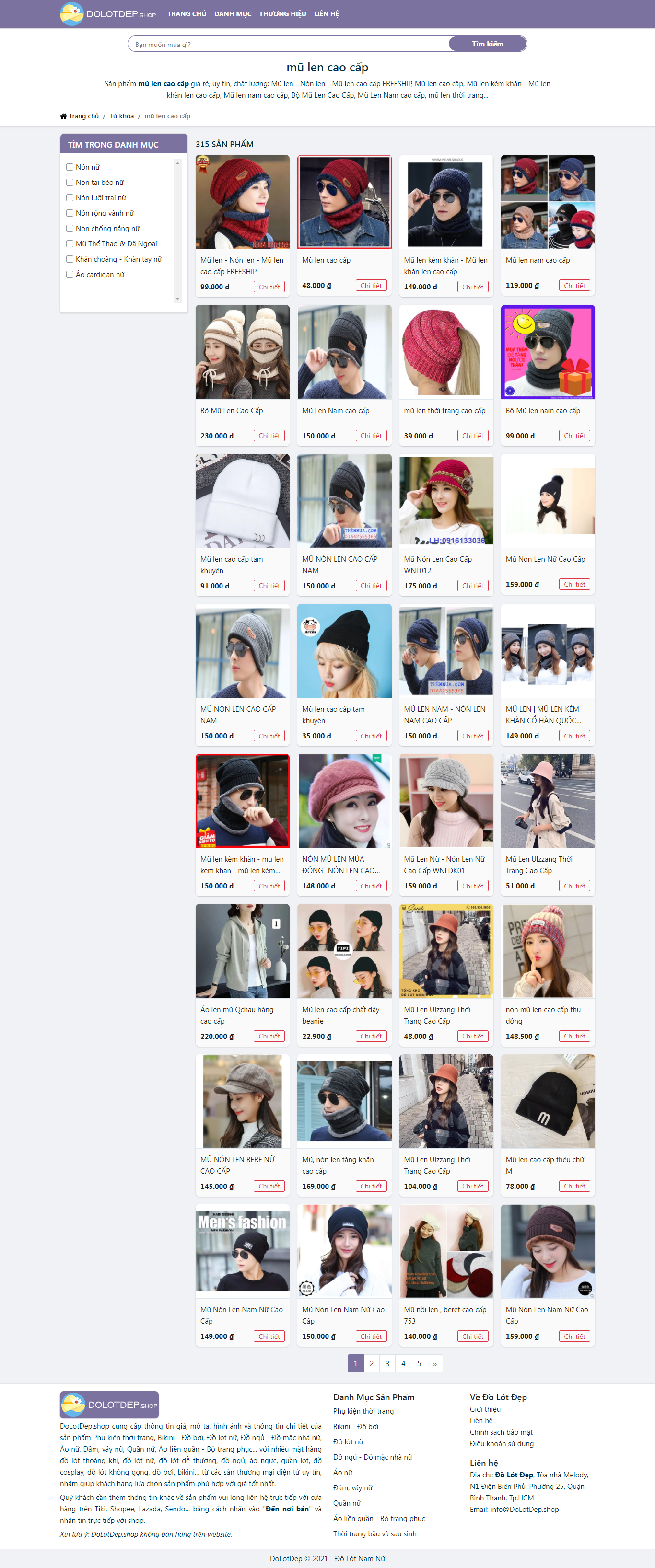Check the 'Nón nữ' filter checkbox
The height and width of the screenshot is (1568, 655).
70,167
